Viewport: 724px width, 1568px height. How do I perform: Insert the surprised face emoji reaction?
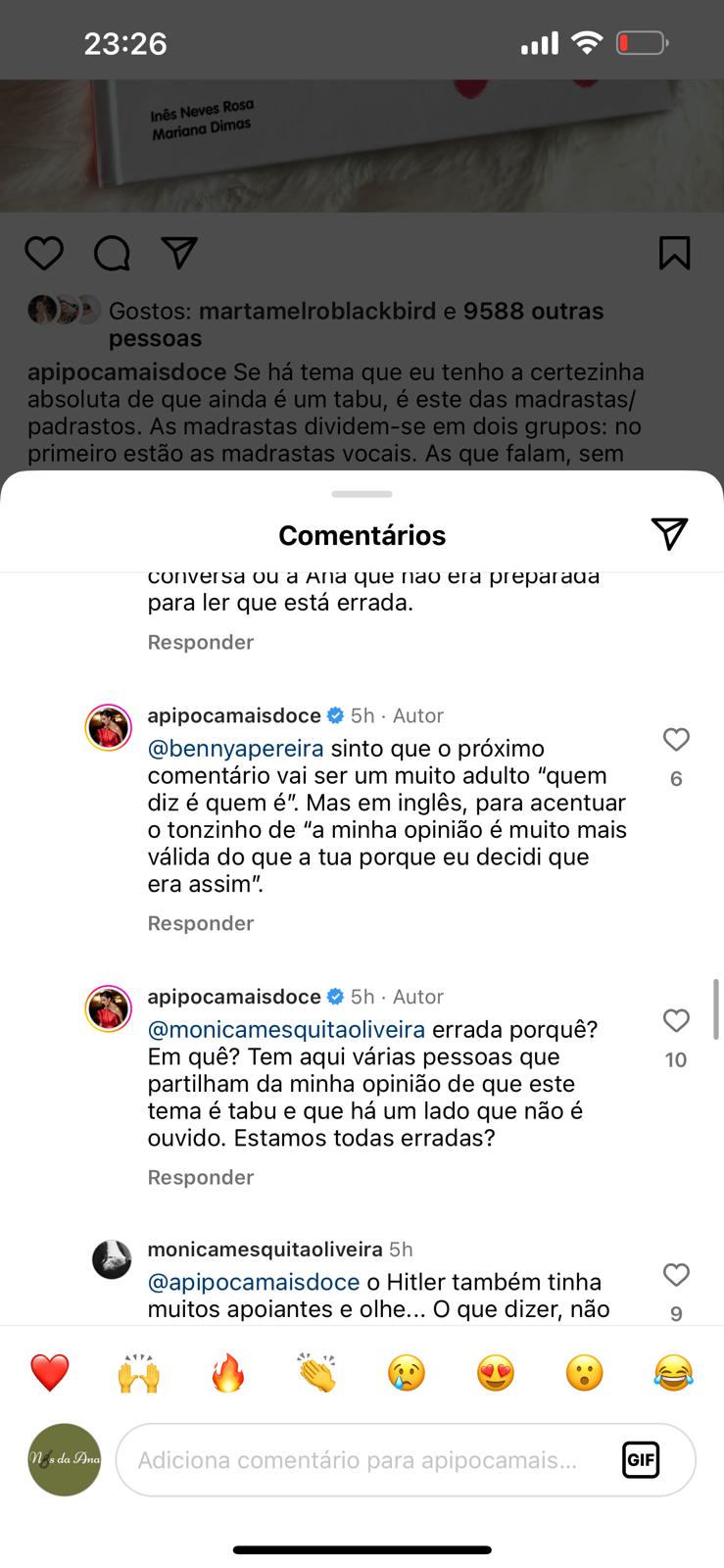(585, 1373)
